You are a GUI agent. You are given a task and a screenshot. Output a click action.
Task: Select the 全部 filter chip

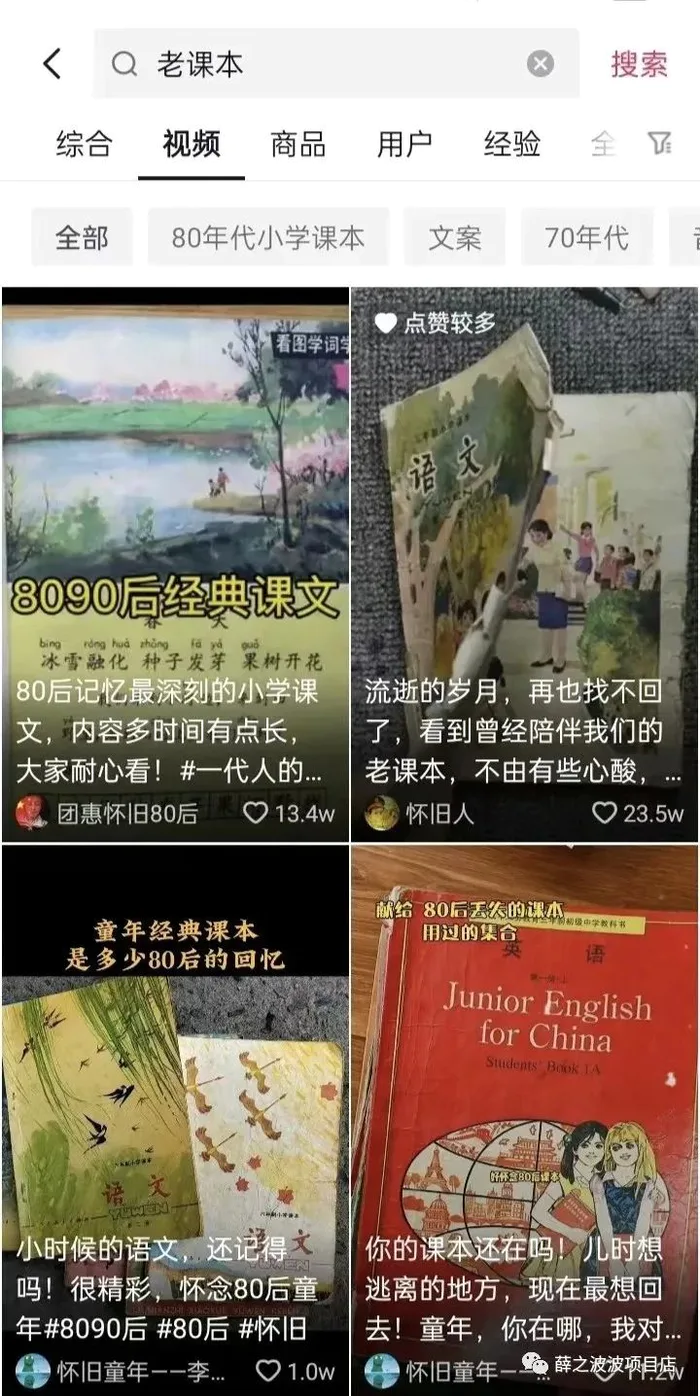pyautogui.click(x=82, y=237)
